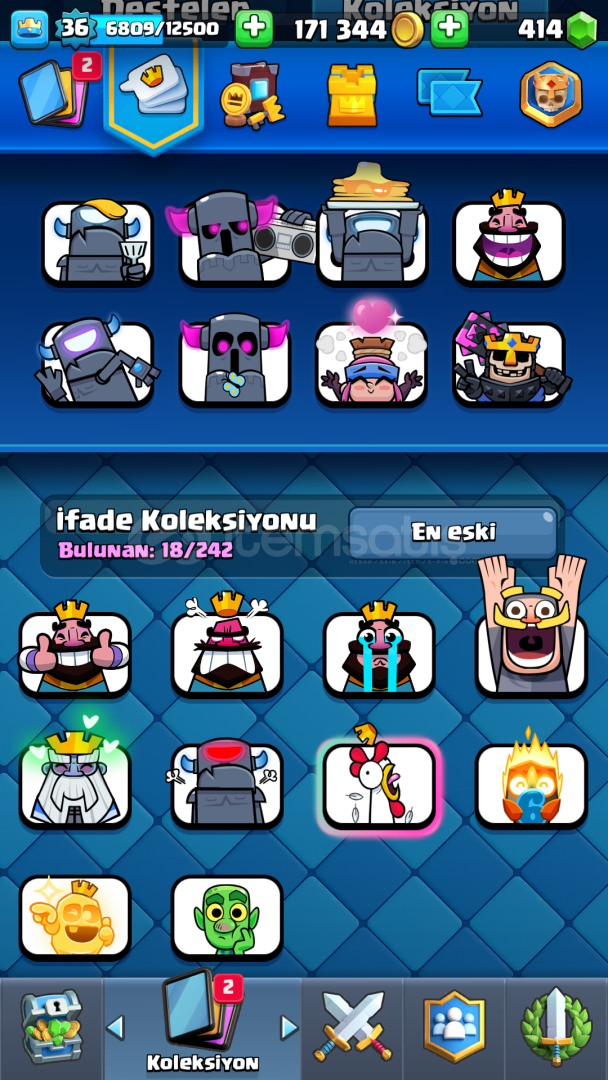Tap the thumbs-up King emote
The height and width of the screenshot is (1080, 608).
pos(75,650)
